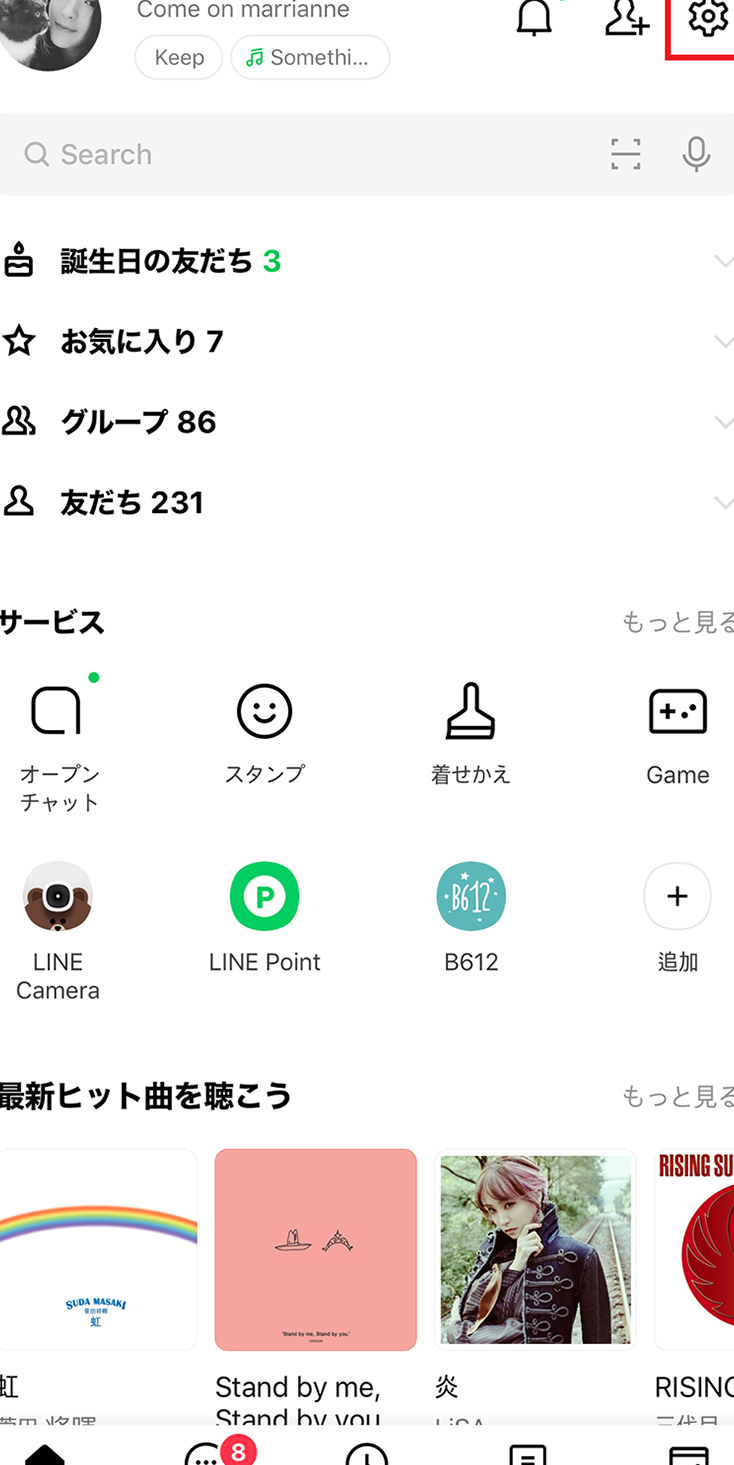Launch LINE Camera
Image resolution: width=734 pixels, height=1465 pixels.
(x=58, y=928)
